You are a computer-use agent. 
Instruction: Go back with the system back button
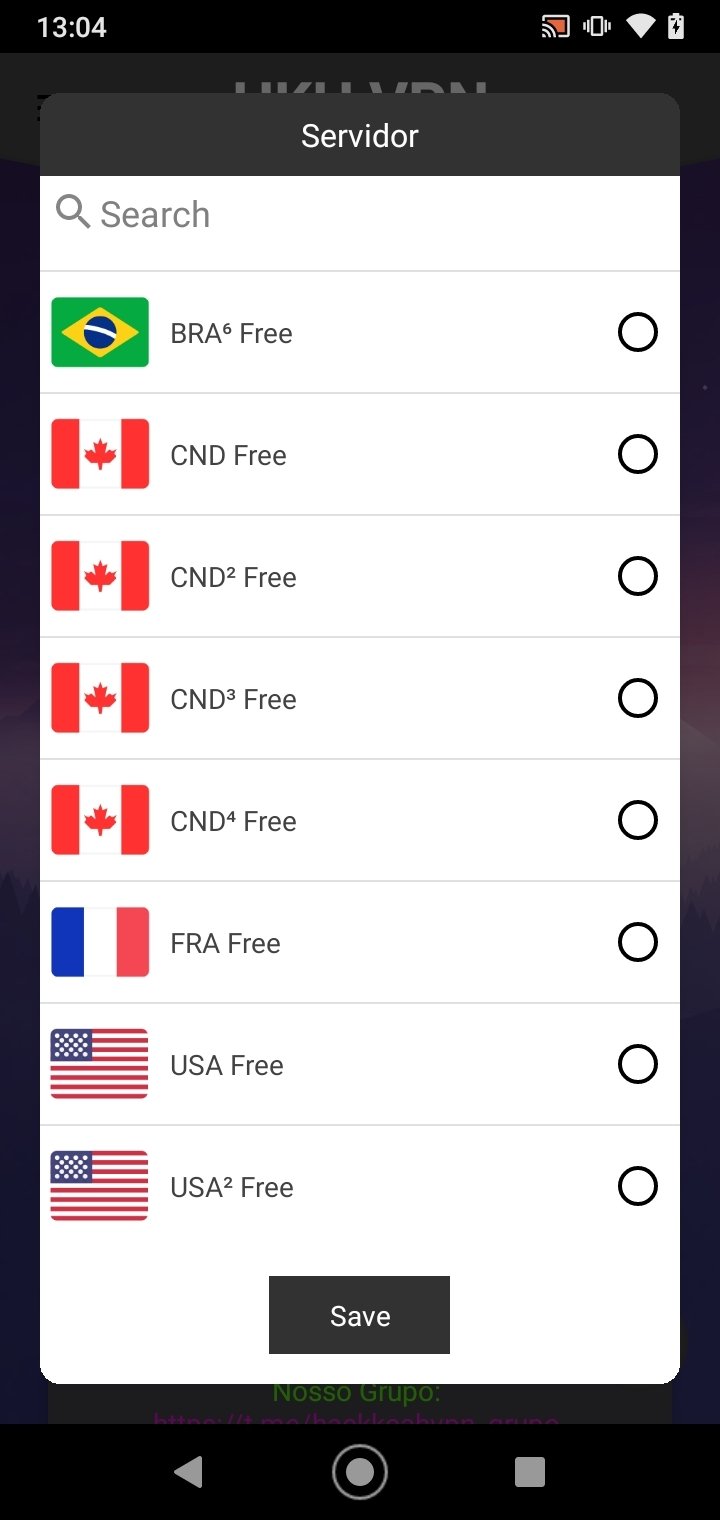coord(188,1472)
